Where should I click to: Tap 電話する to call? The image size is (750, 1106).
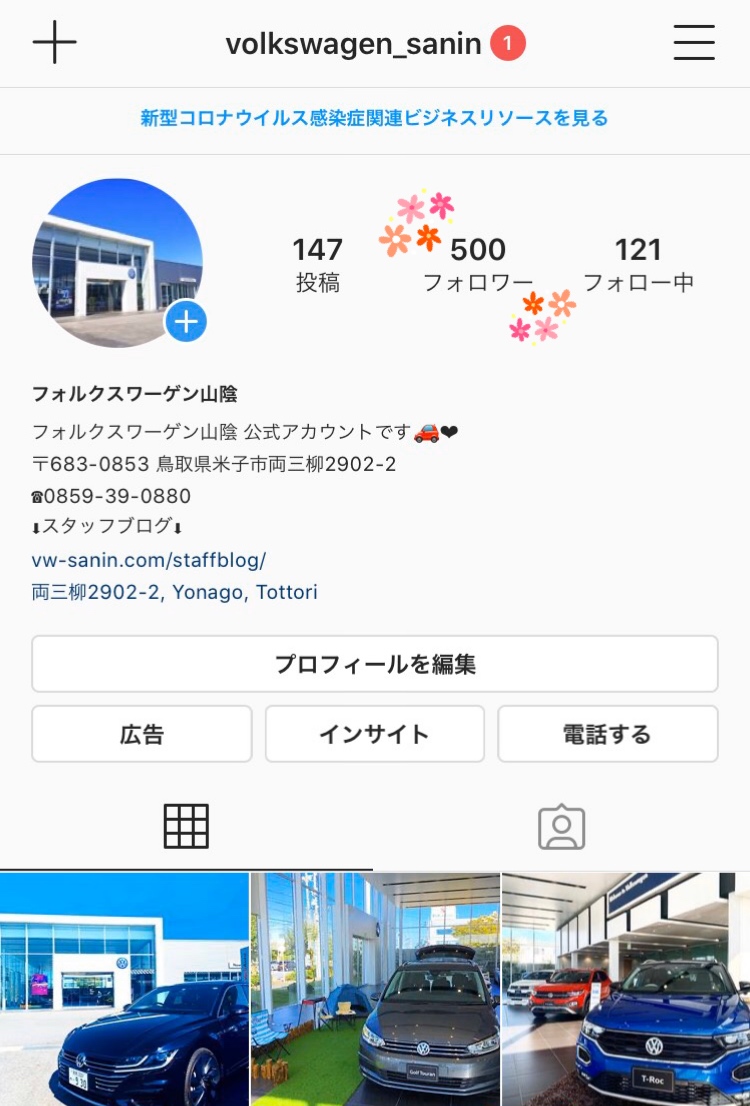607,734
